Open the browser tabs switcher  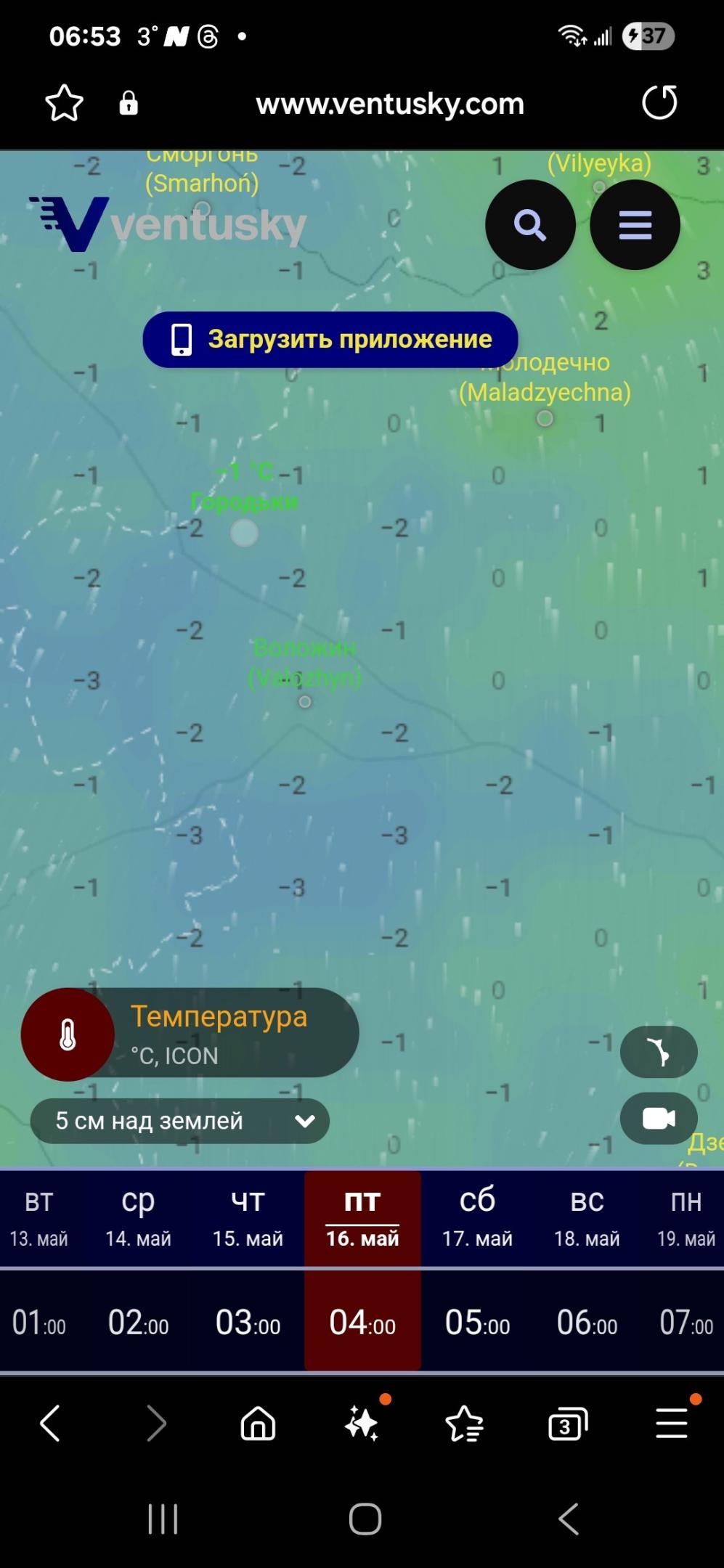(x=567, y=1424)
